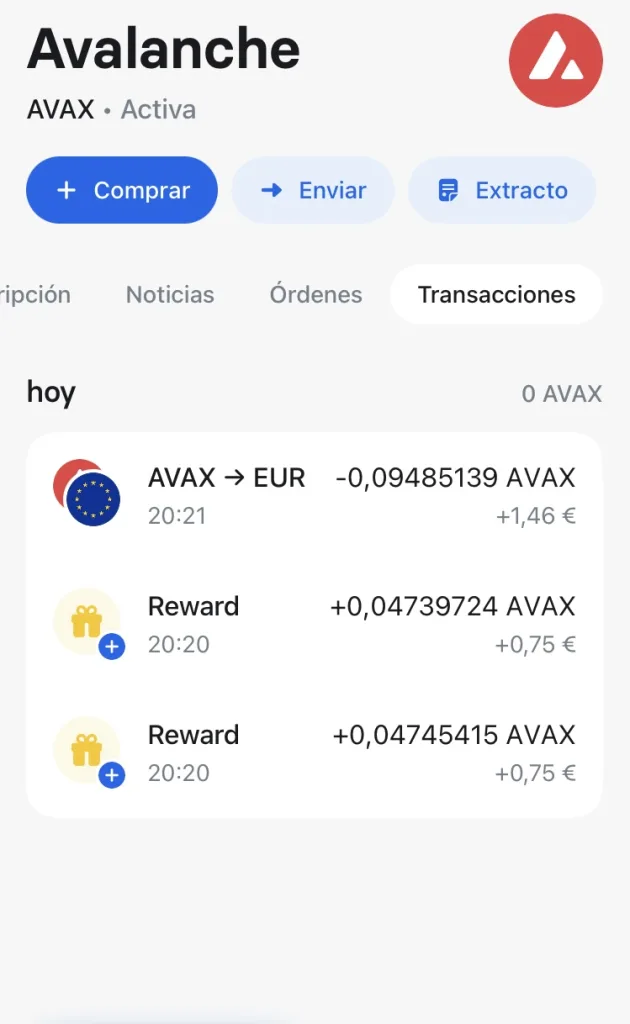Select the Transacciones tab
The height and width of the screenshot is (1024, 630).
click(x=496, y=295)
